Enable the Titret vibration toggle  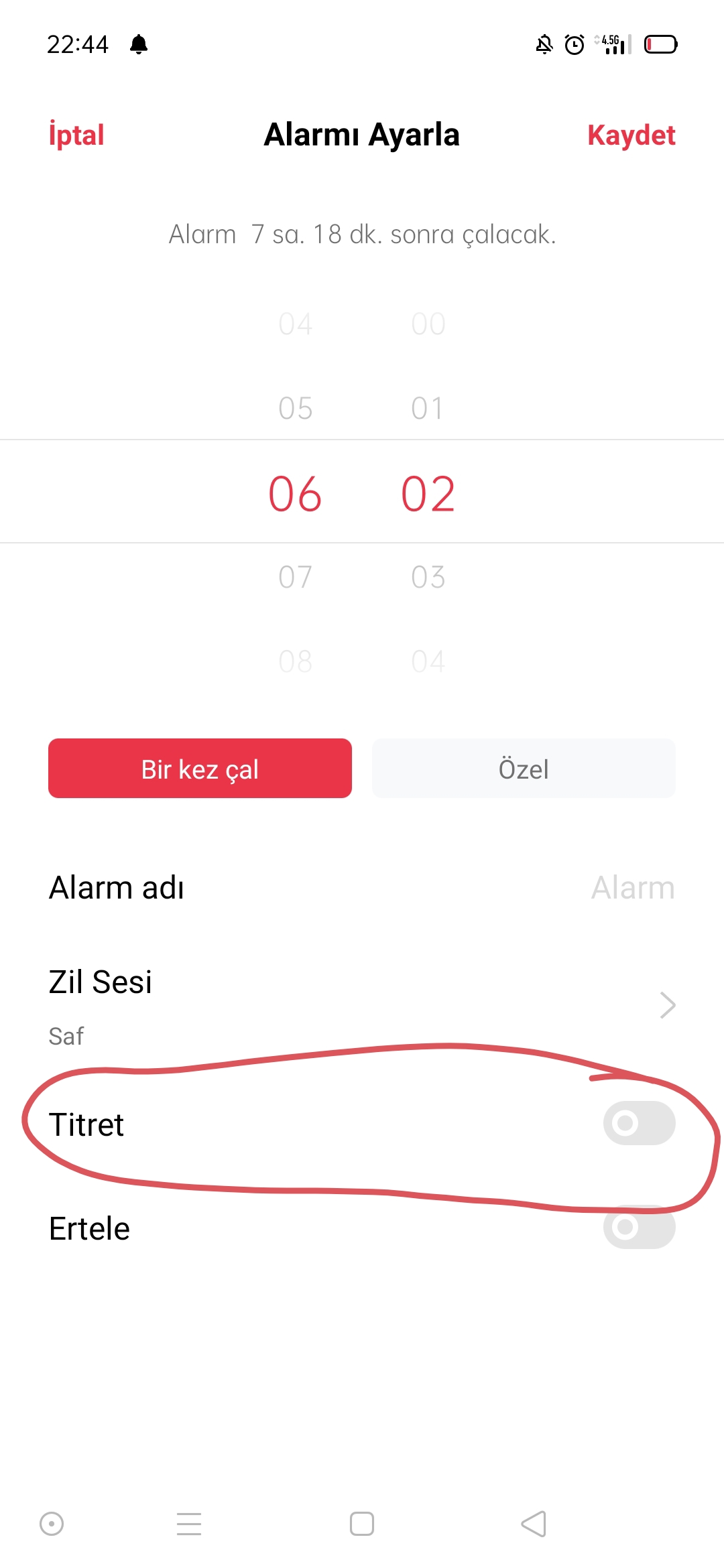639,1123
